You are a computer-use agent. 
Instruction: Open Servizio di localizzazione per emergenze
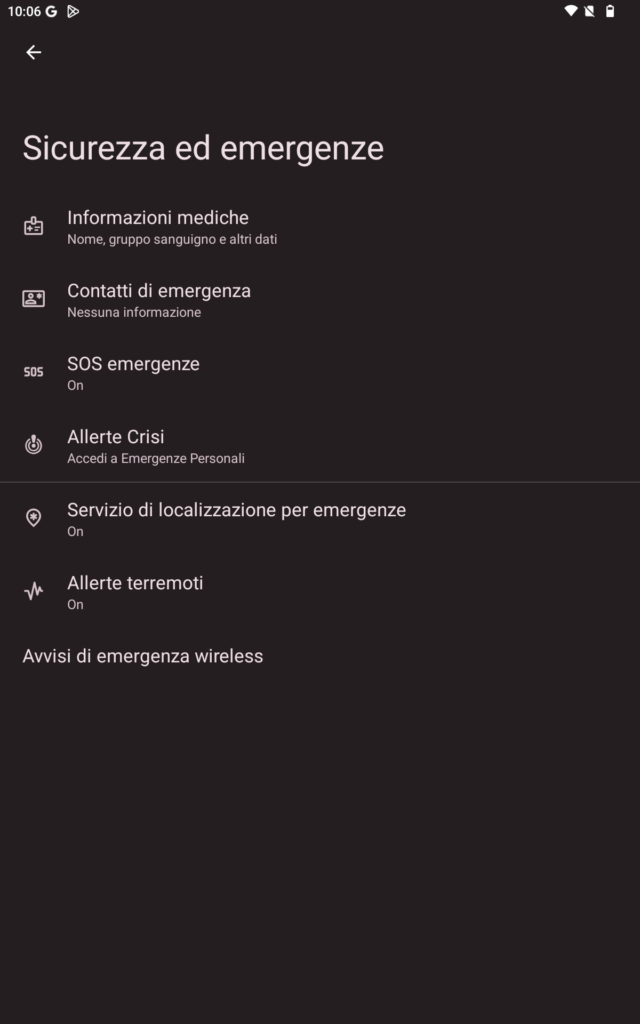click(x=320, y=519)
